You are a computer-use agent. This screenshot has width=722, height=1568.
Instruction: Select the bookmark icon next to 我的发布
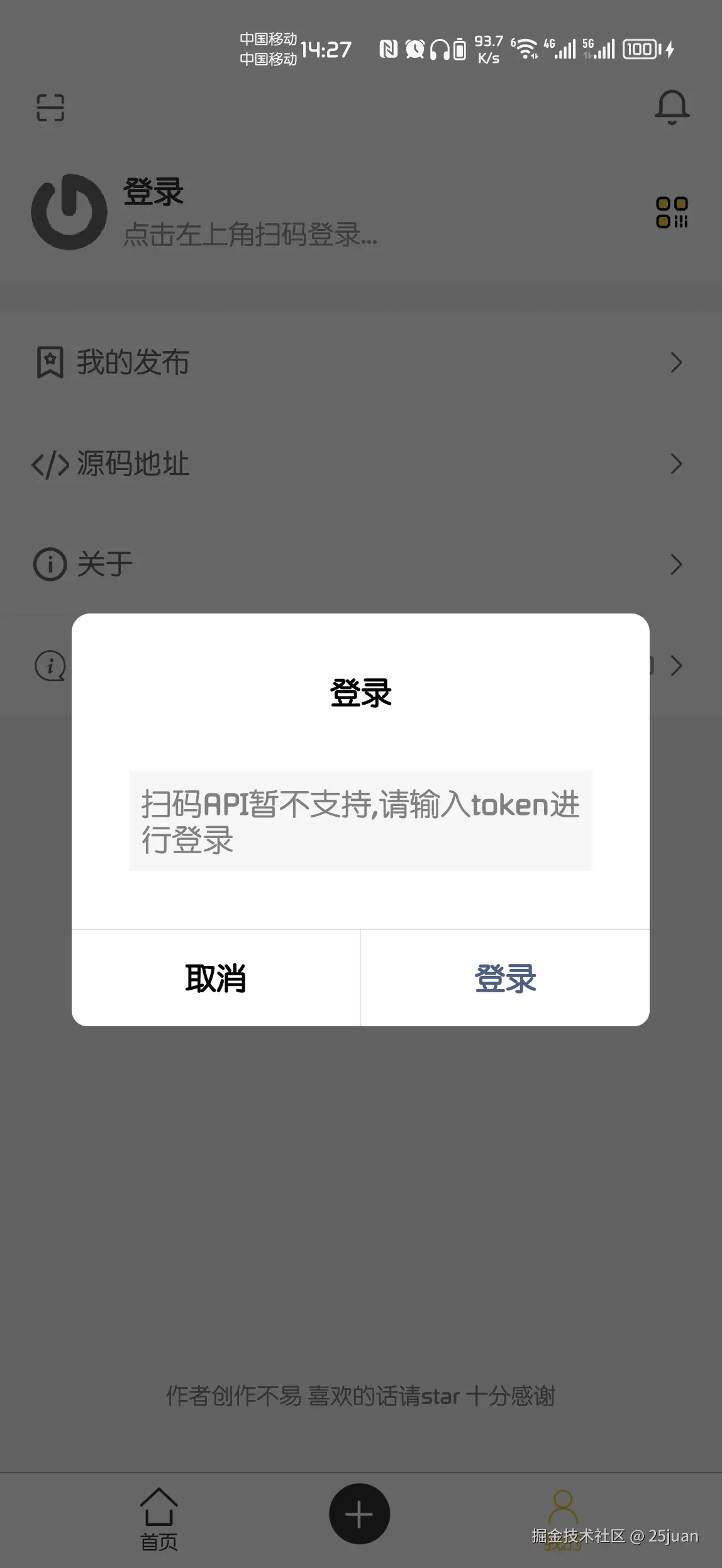[x=49, y=362]
